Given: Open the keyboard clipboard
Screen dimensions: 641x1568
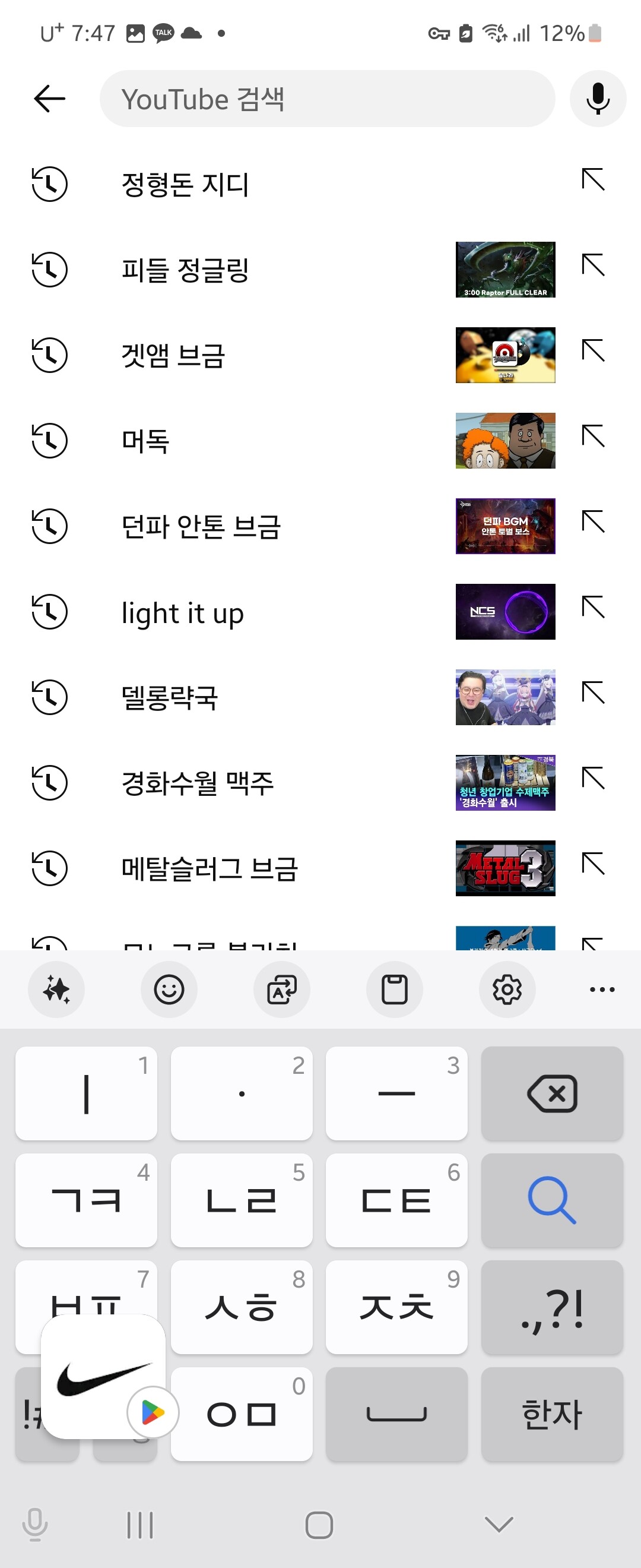Looking at the screenshot, I should 394,989.
